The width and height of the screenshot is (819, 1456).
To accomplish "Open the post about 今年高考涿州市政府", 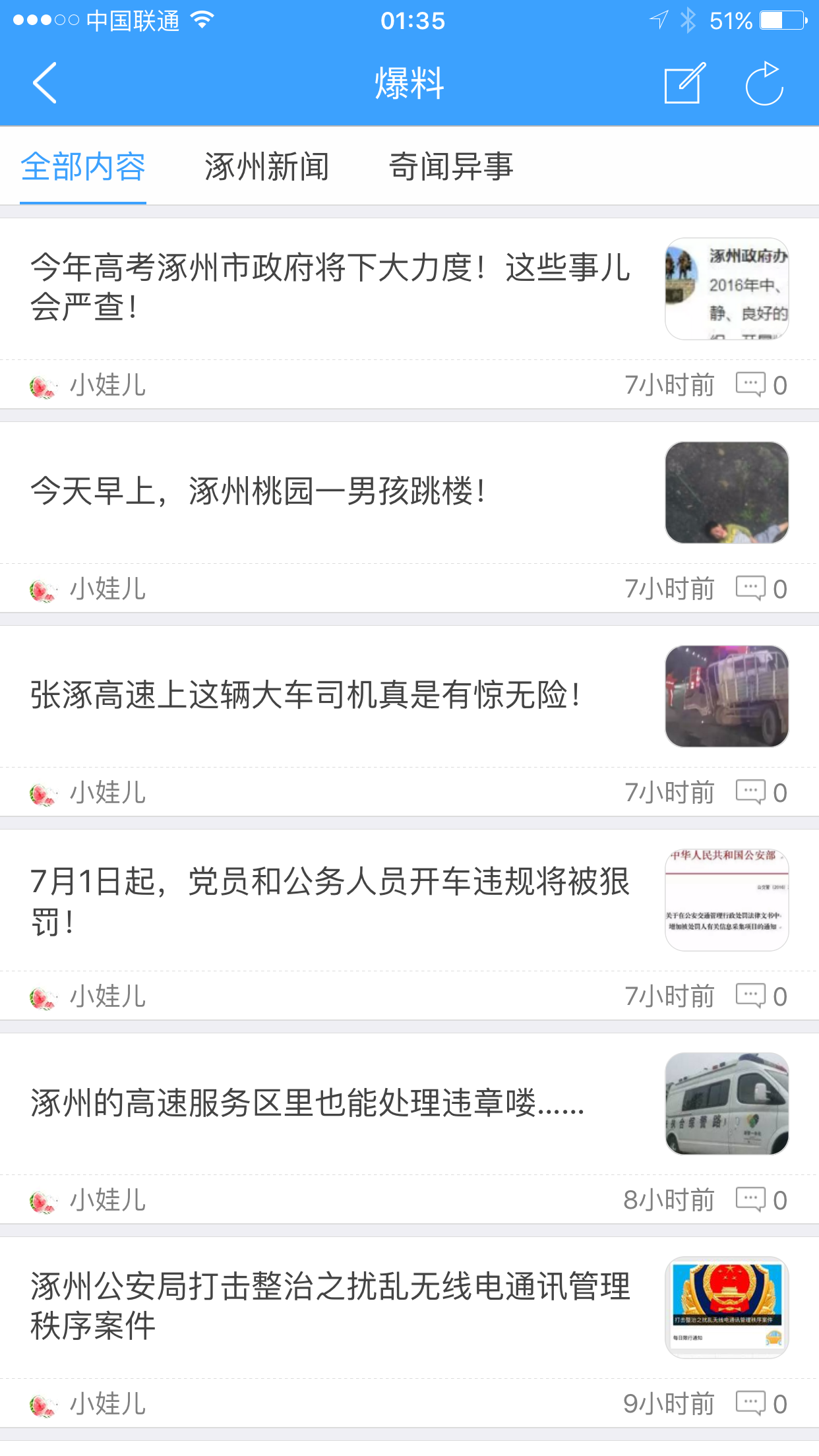I will pyautogui.click(x=330, y=287).
